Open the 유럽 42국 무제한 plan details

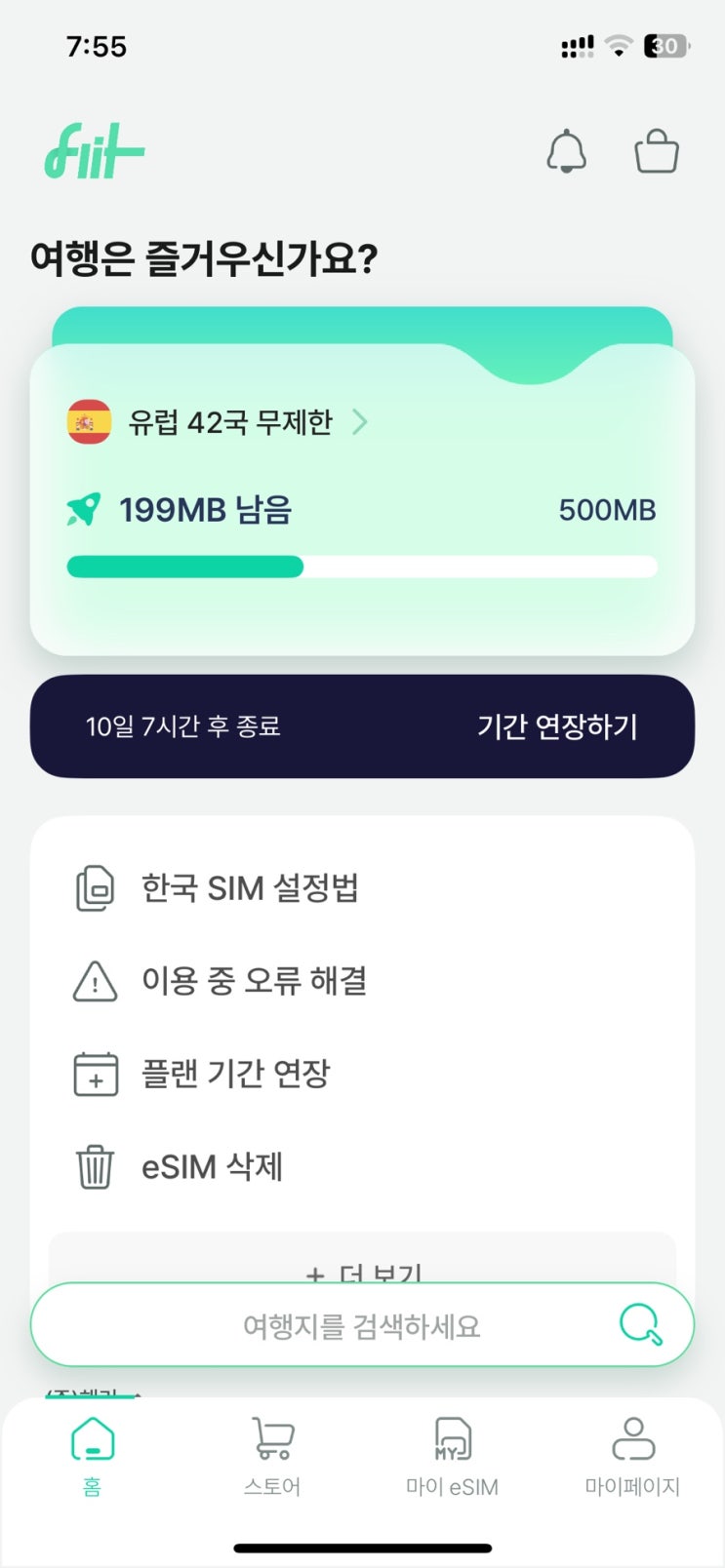[230, 422]
